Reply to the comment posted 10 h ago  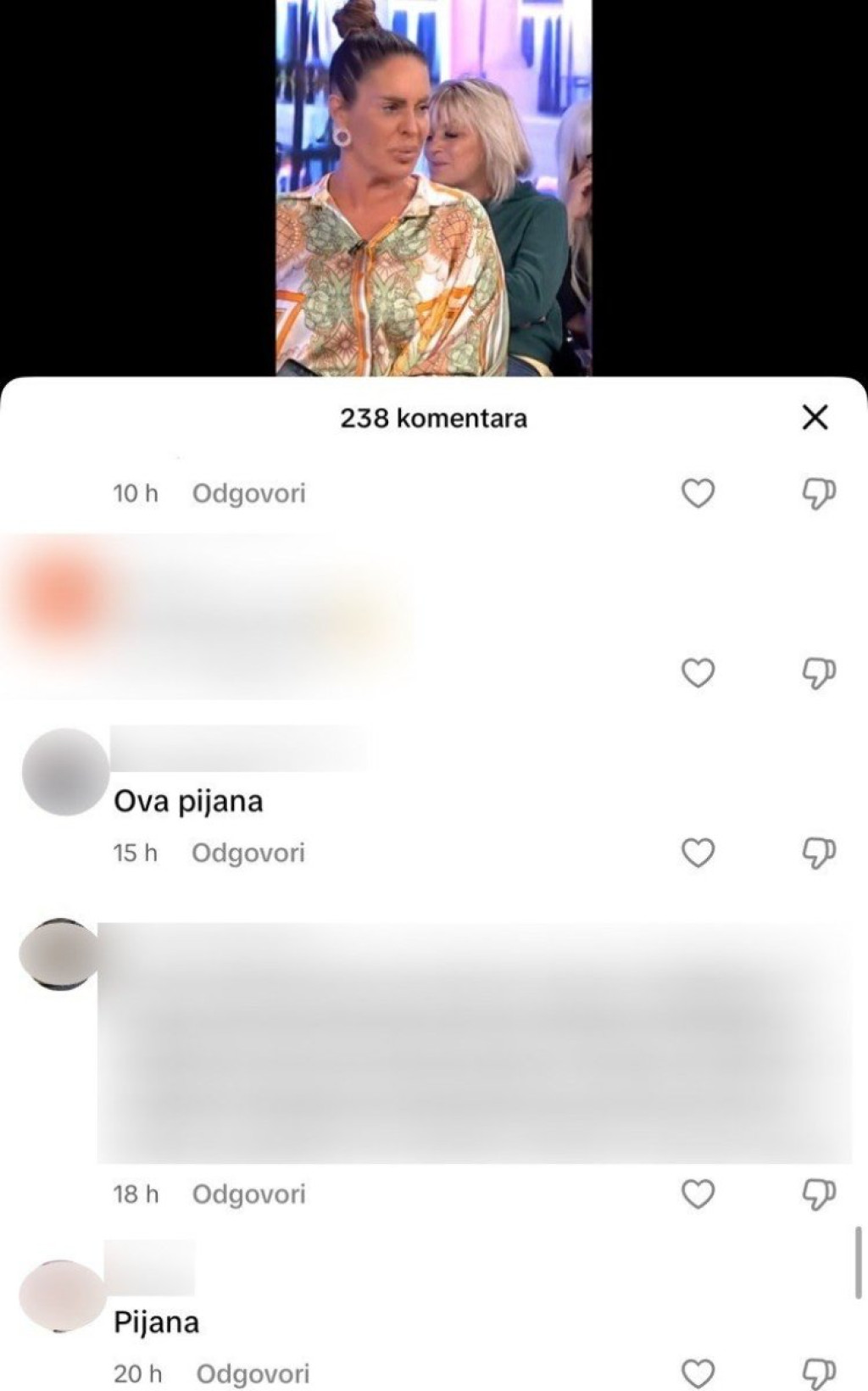[248, 493]
